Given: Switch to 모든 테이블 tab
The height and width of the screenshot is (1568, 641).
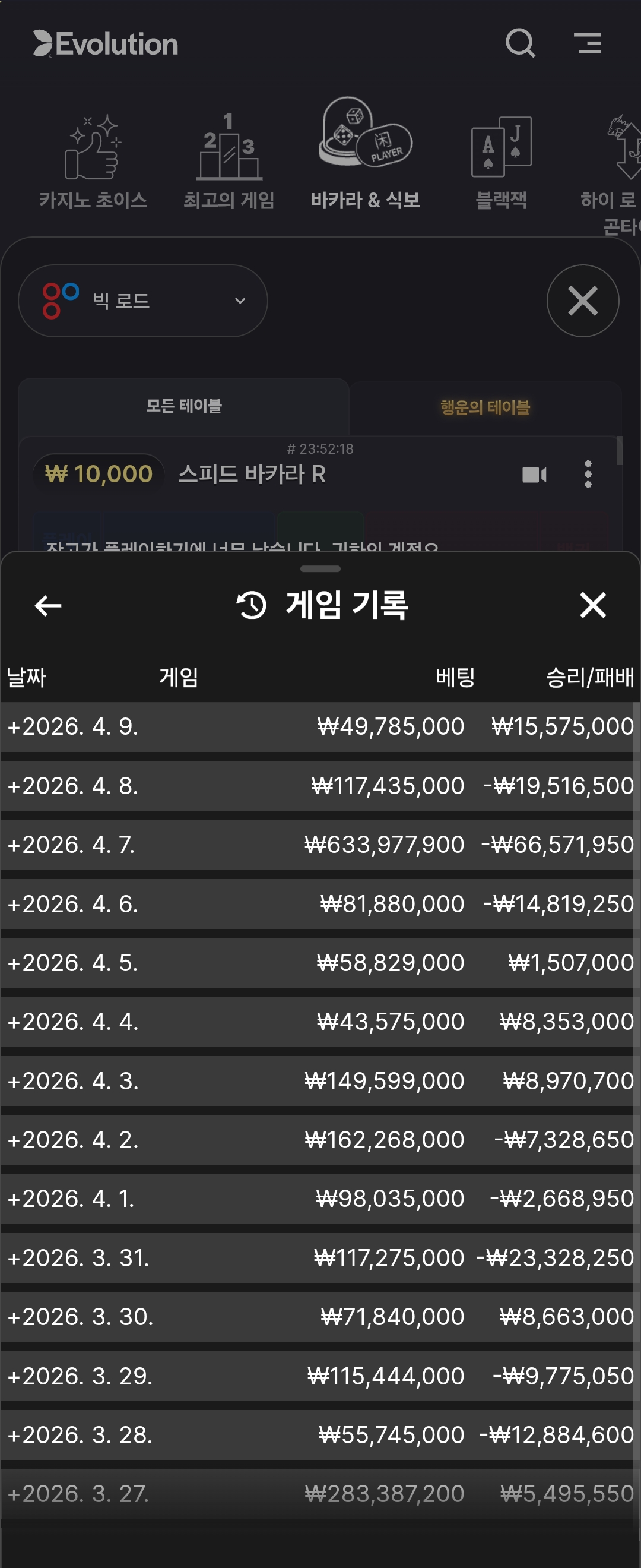Looking at the screenshot, I should click(x=183, y=406).
